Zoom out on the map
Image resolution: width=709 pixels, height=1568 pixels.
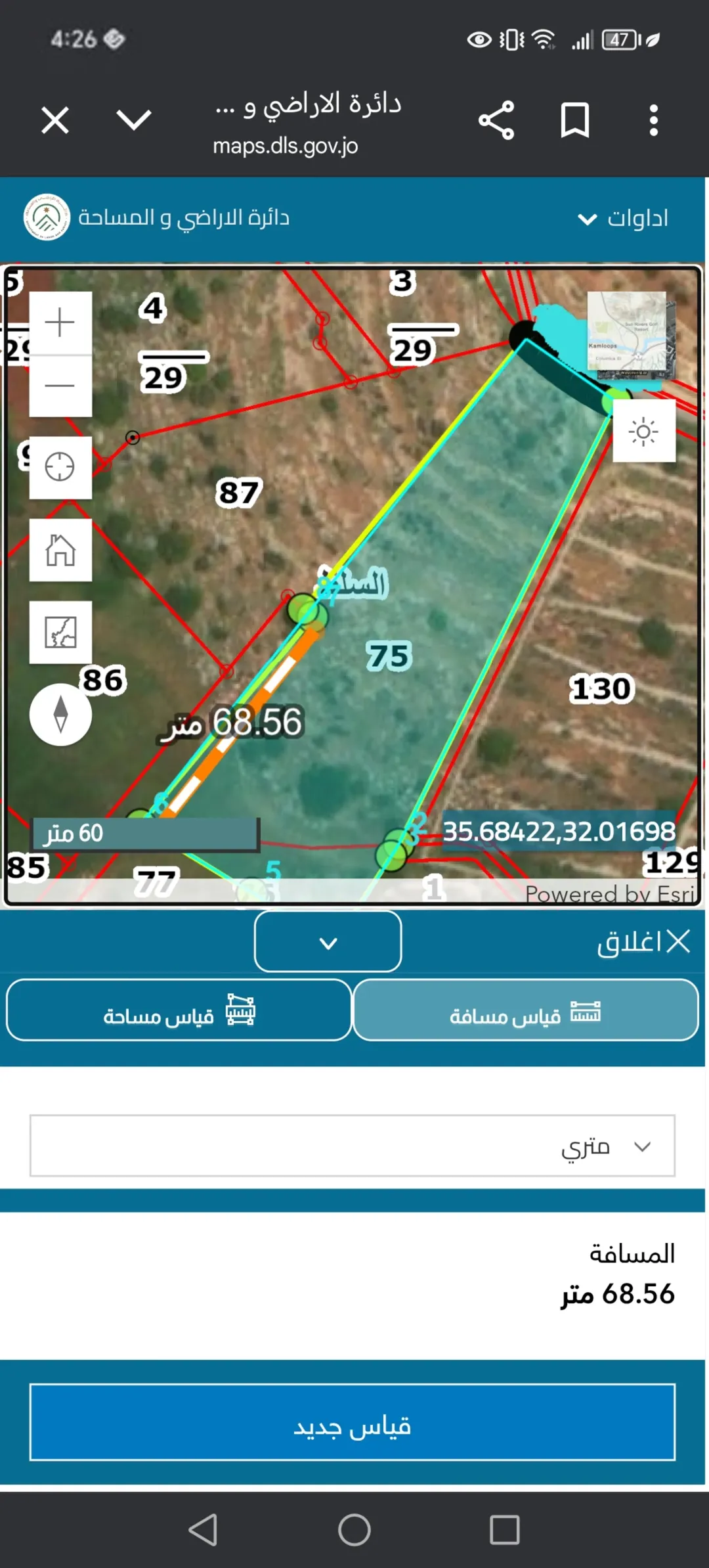60,386
